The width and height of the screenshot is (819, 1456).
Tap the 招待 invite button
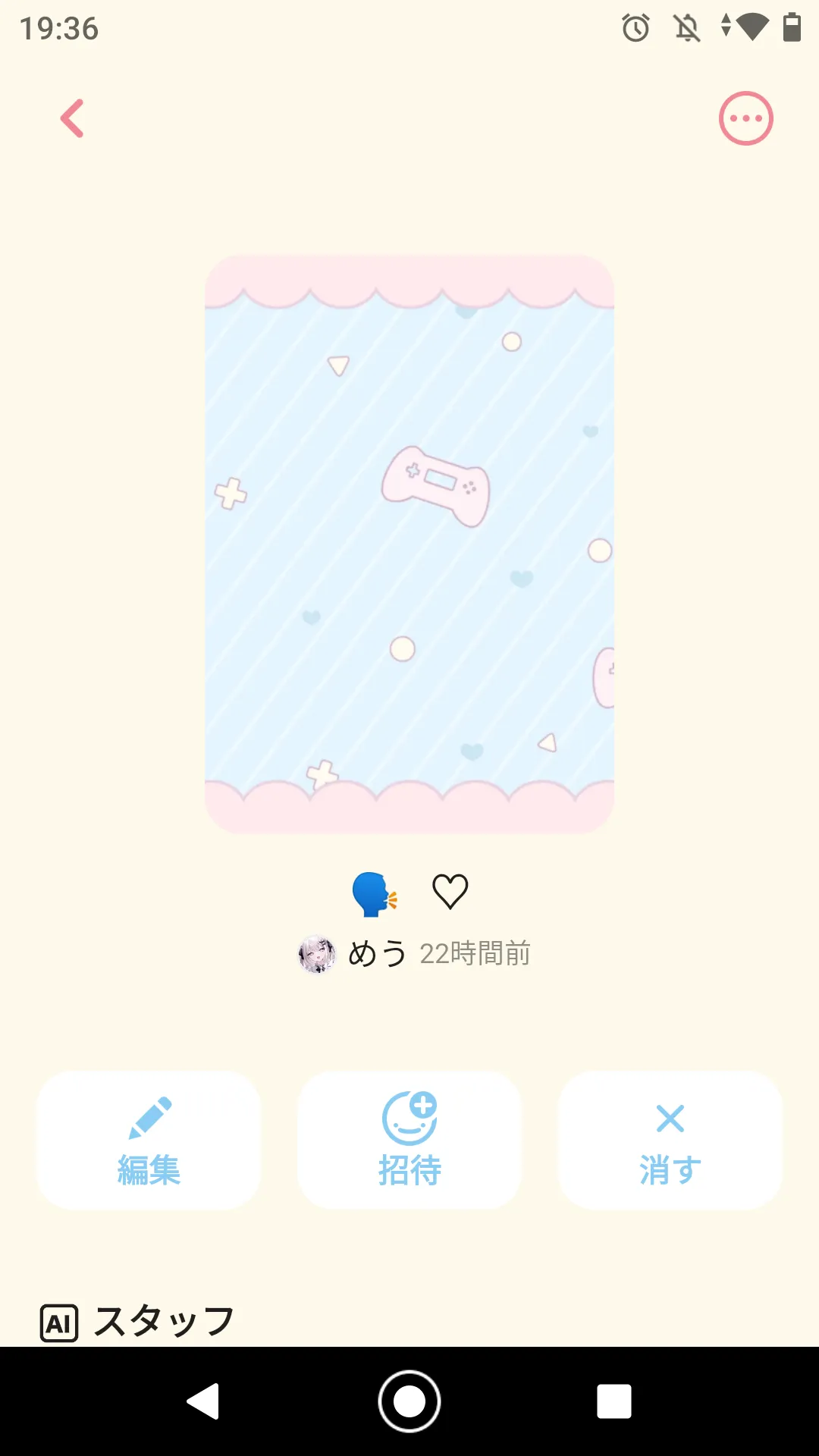point(409,1140)
